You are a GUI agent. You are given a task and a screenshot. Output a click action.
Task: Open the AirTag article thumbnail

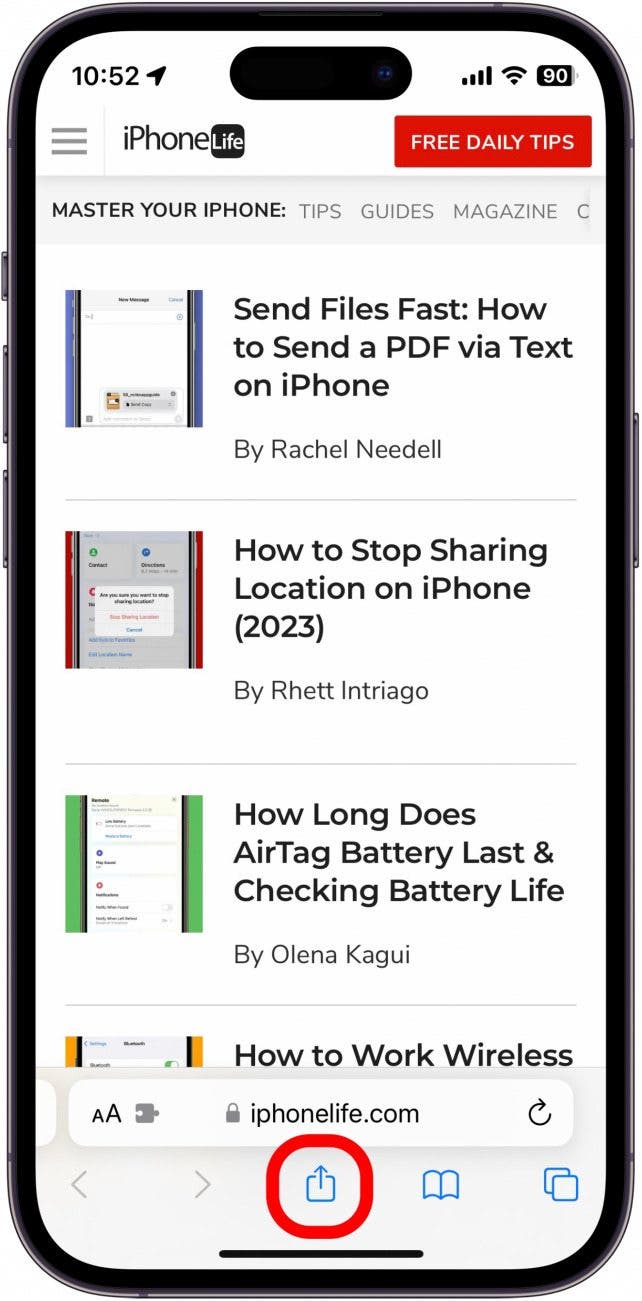tap(134, 863)
